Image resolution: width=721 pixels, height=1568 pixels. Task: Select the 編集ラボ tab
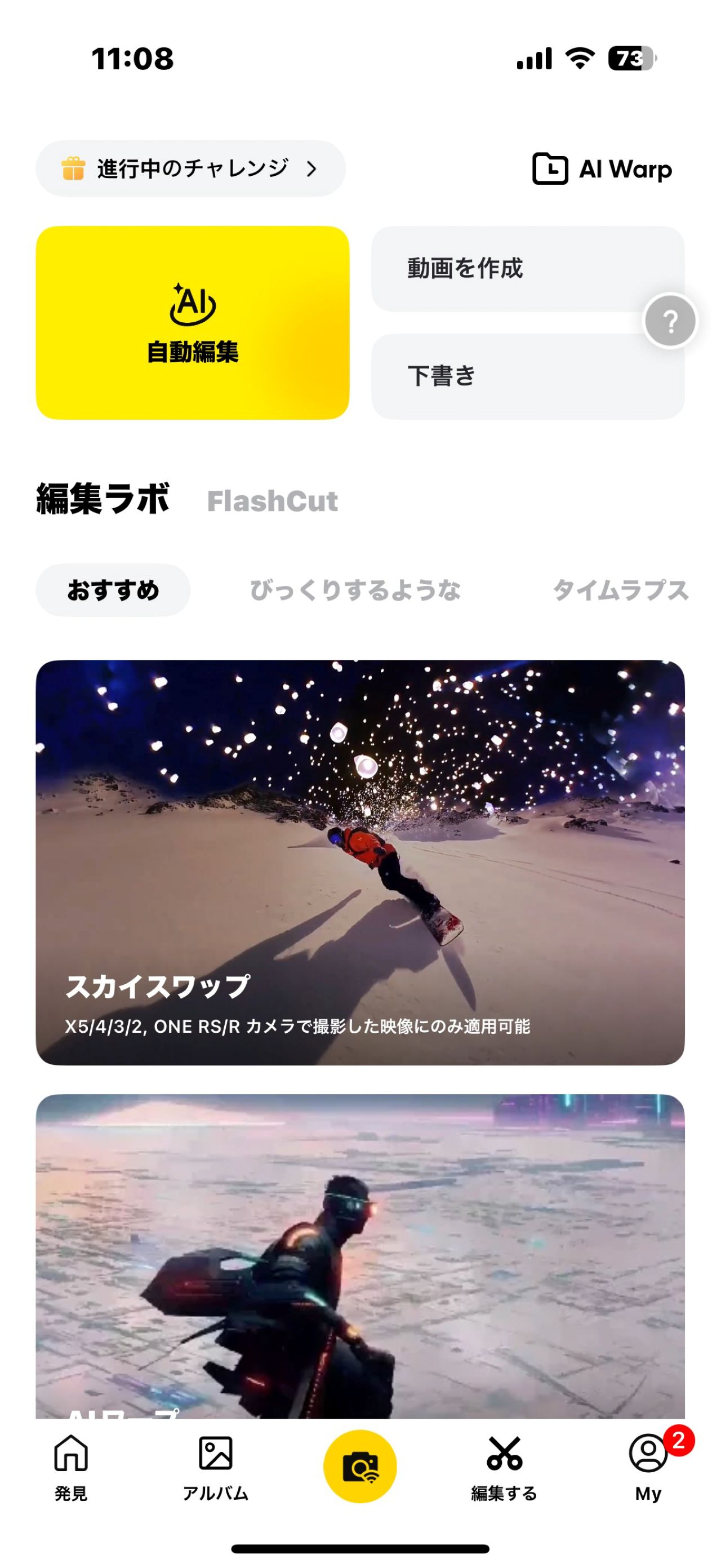(102, 499)
